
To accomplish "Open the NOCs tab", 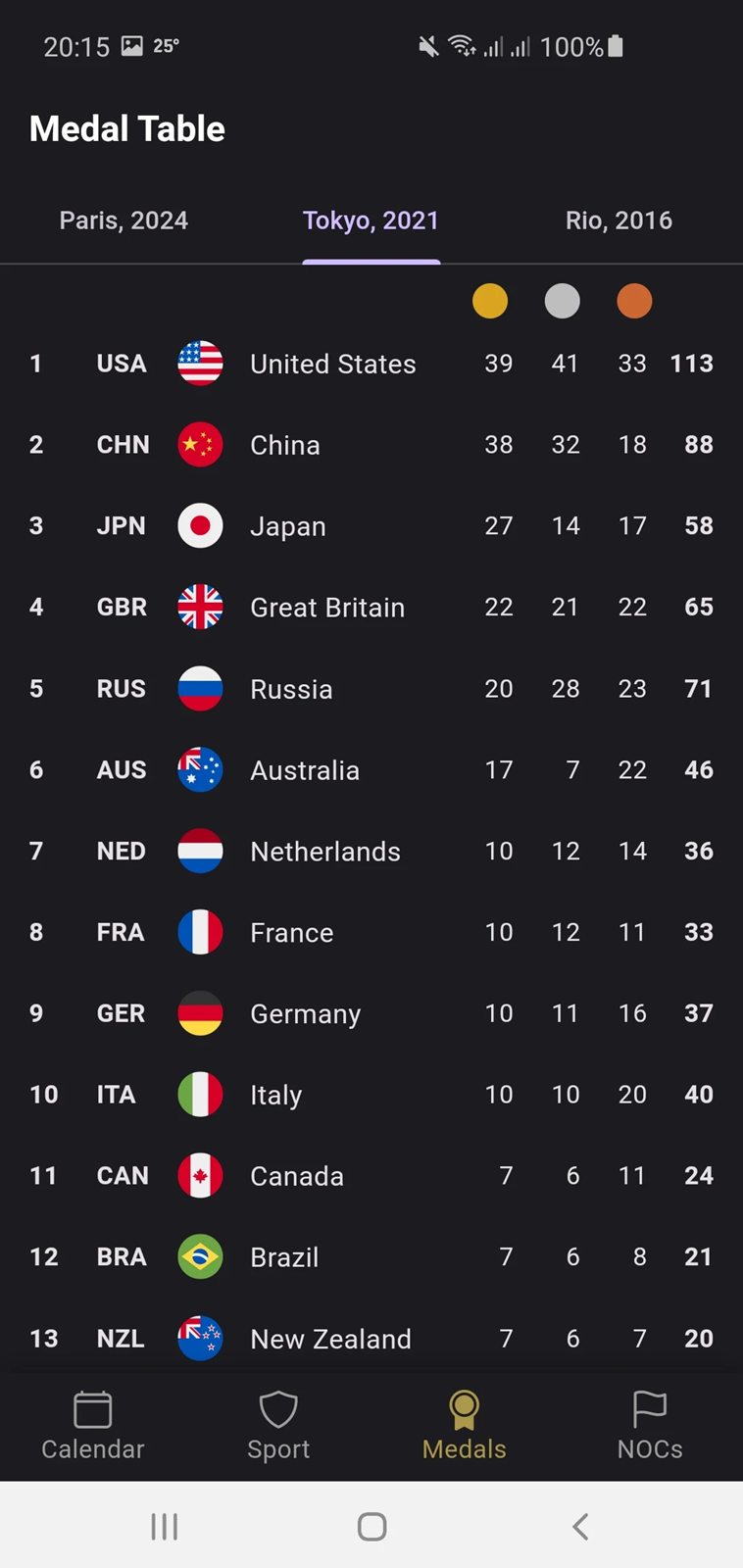I will tap(650, 1426).
